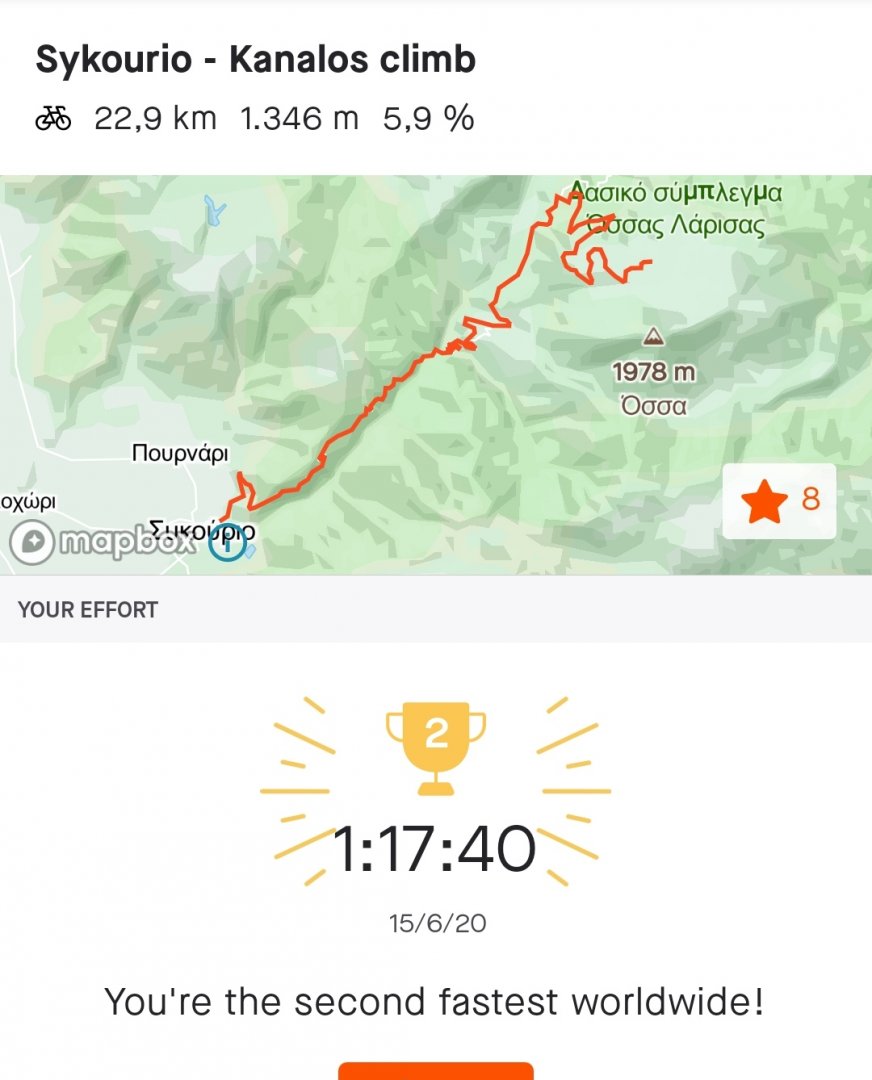The image size is (872, 1080).
Task: Tap the orange button at bottom
Action: pyautogui.click(x=435, y=1071)
